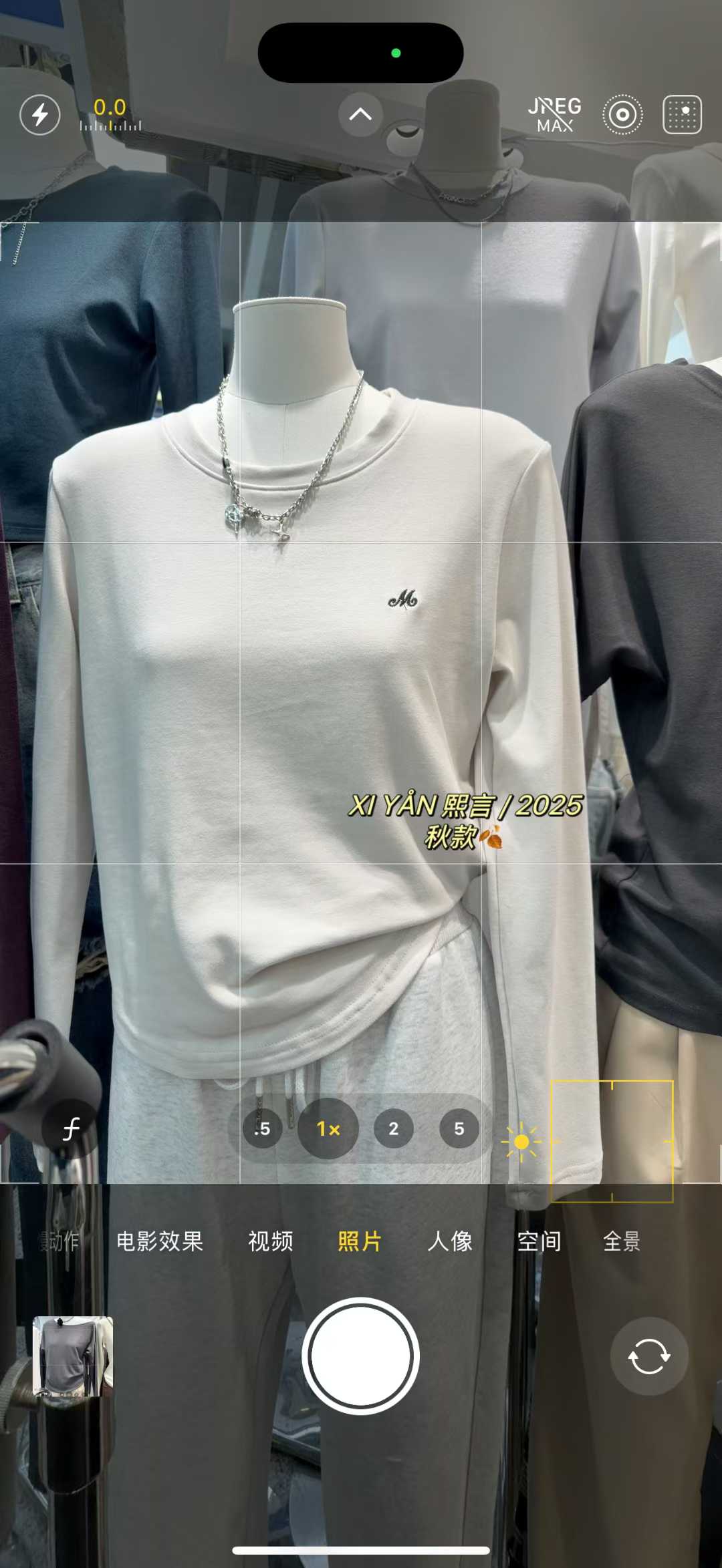The height and width of the screenshot is (1568, 722).
Task: Open the last photo thumbnail
Action: click(73, 1356)
